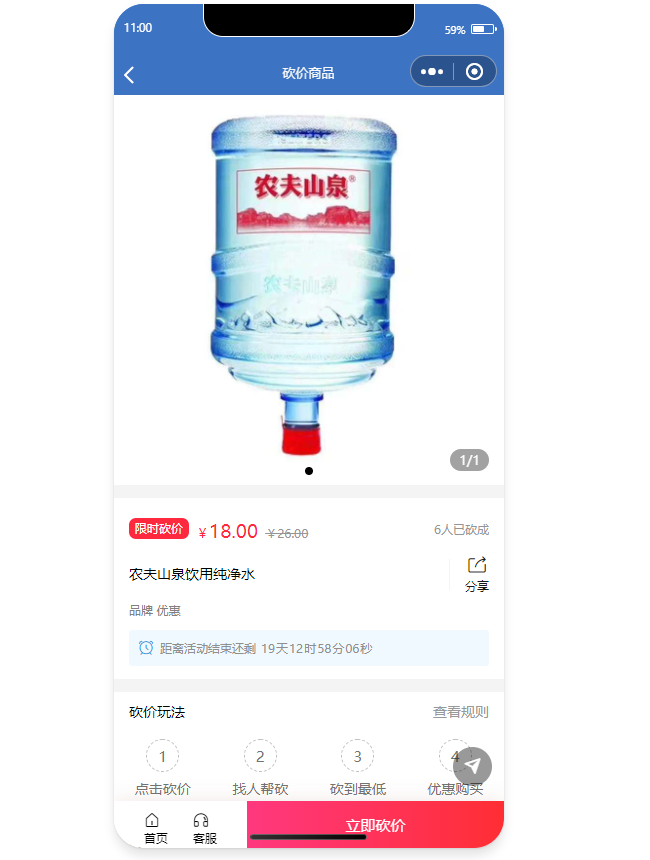This screenshot has width=650, height=860.
Task: Tap the floating paper-plane button
Action: 473,767
